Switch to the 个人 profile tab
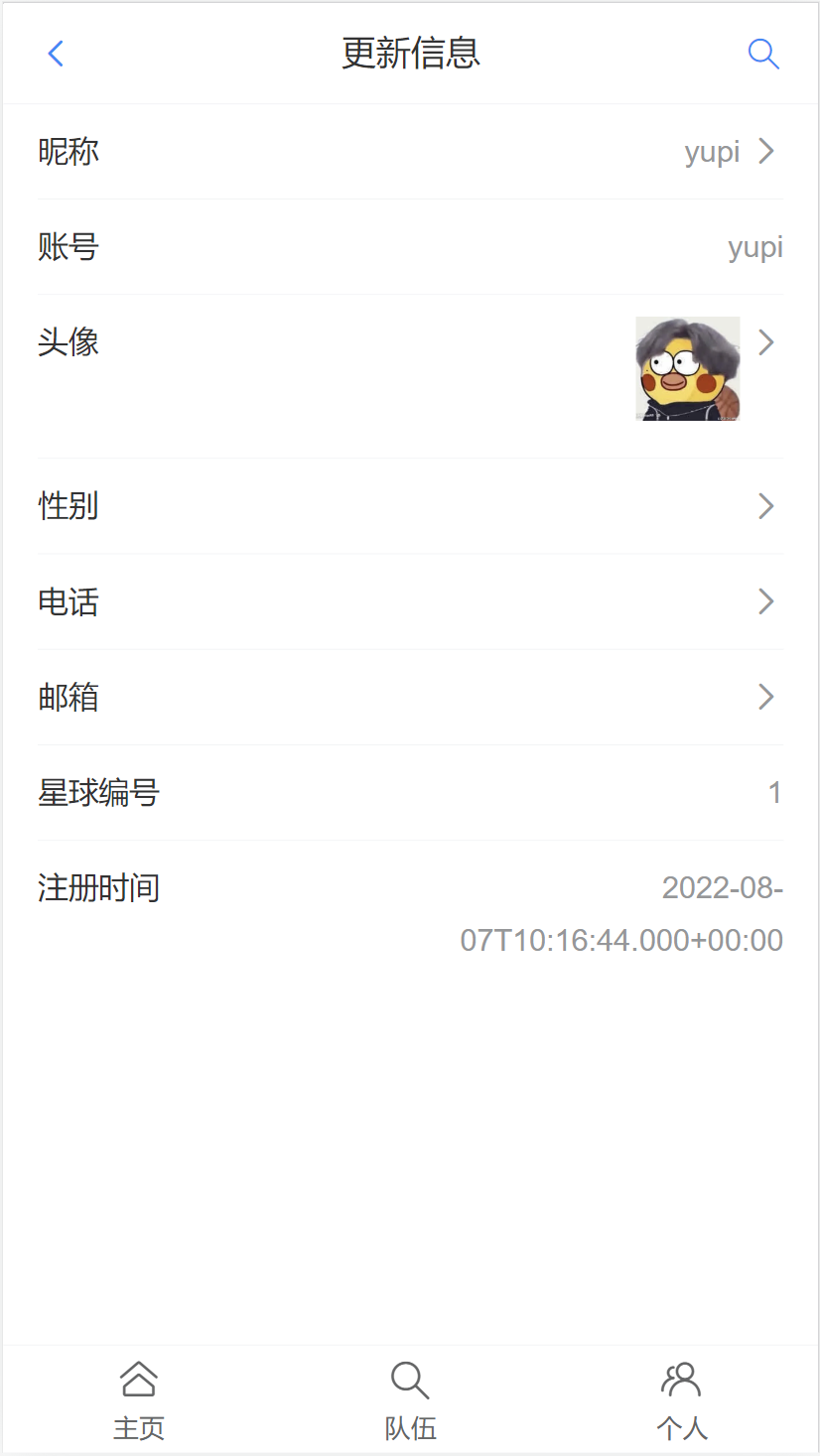This screenshot has height=1456, width=820. click(x=682, y=1400)
